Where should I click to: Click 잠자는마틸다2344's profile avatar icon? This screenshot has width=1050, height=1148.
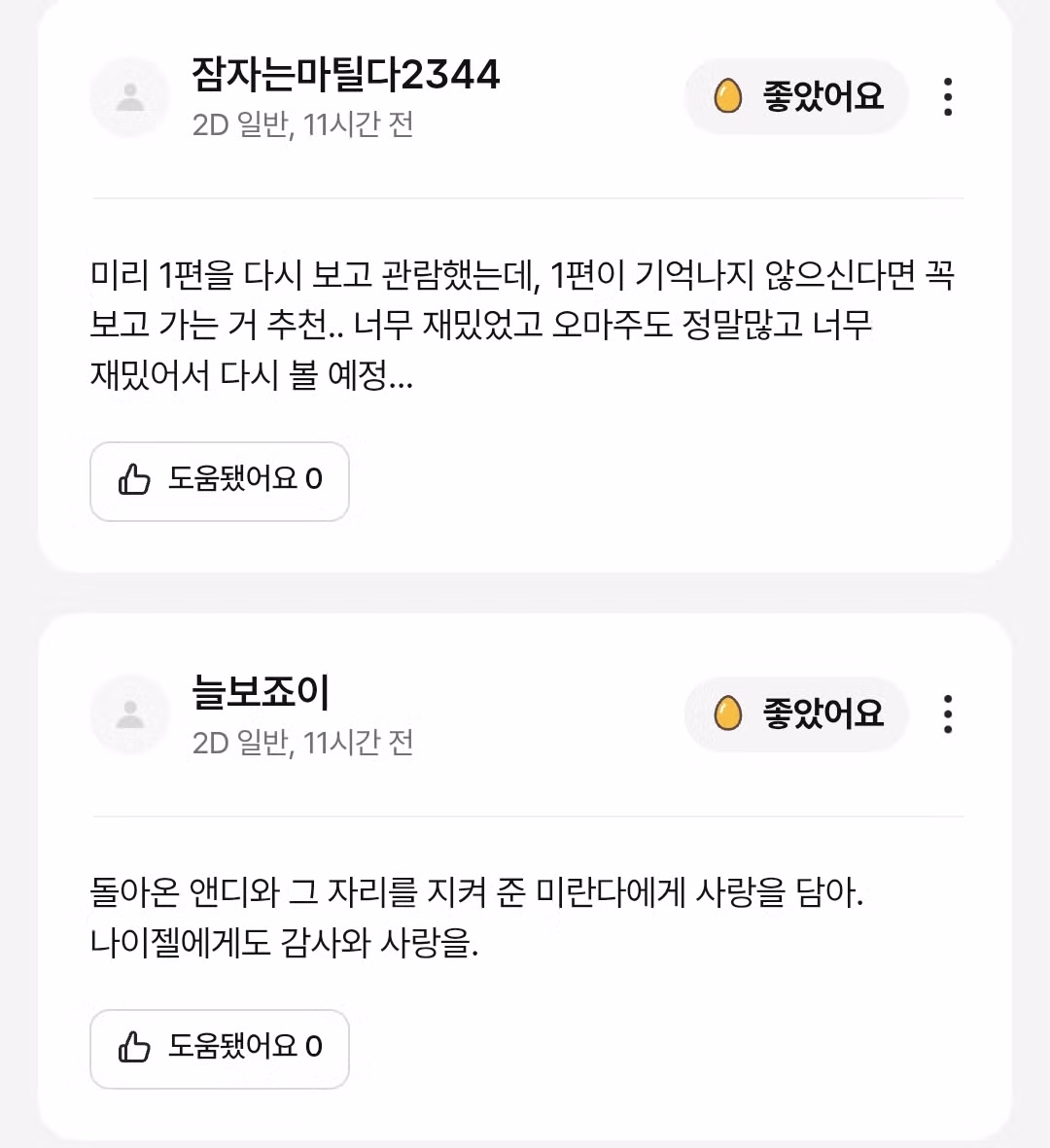pos(129,97)
